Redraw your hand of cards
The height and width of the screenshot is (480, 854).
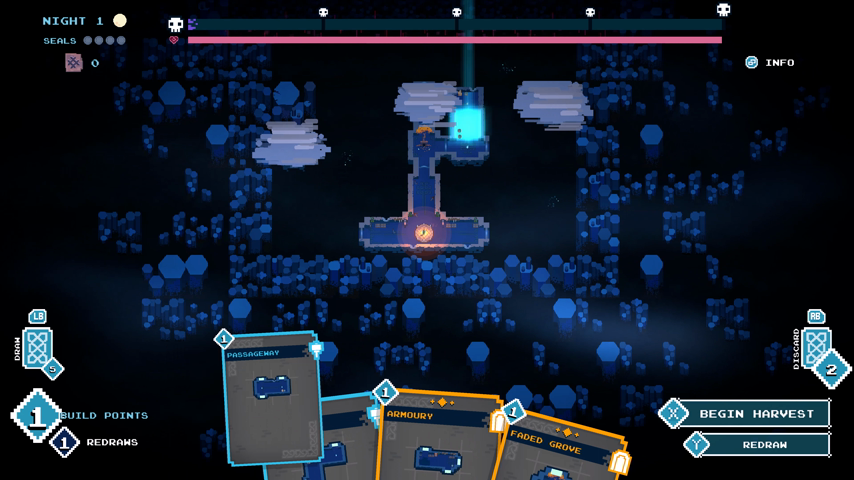click(764, 444)
